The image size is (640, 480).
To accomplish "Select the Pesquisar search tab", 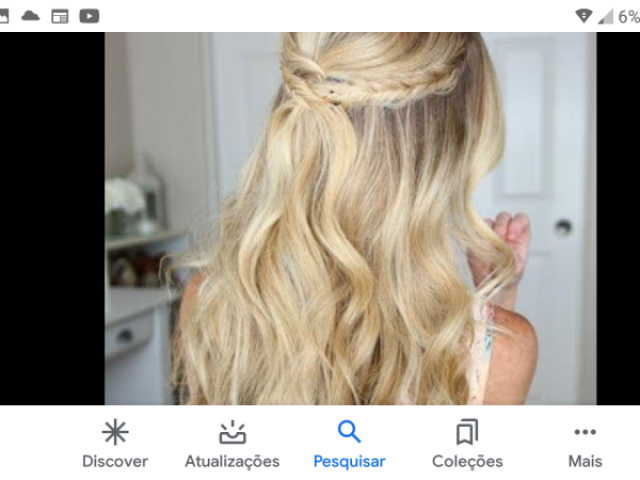I will (349, 444).
